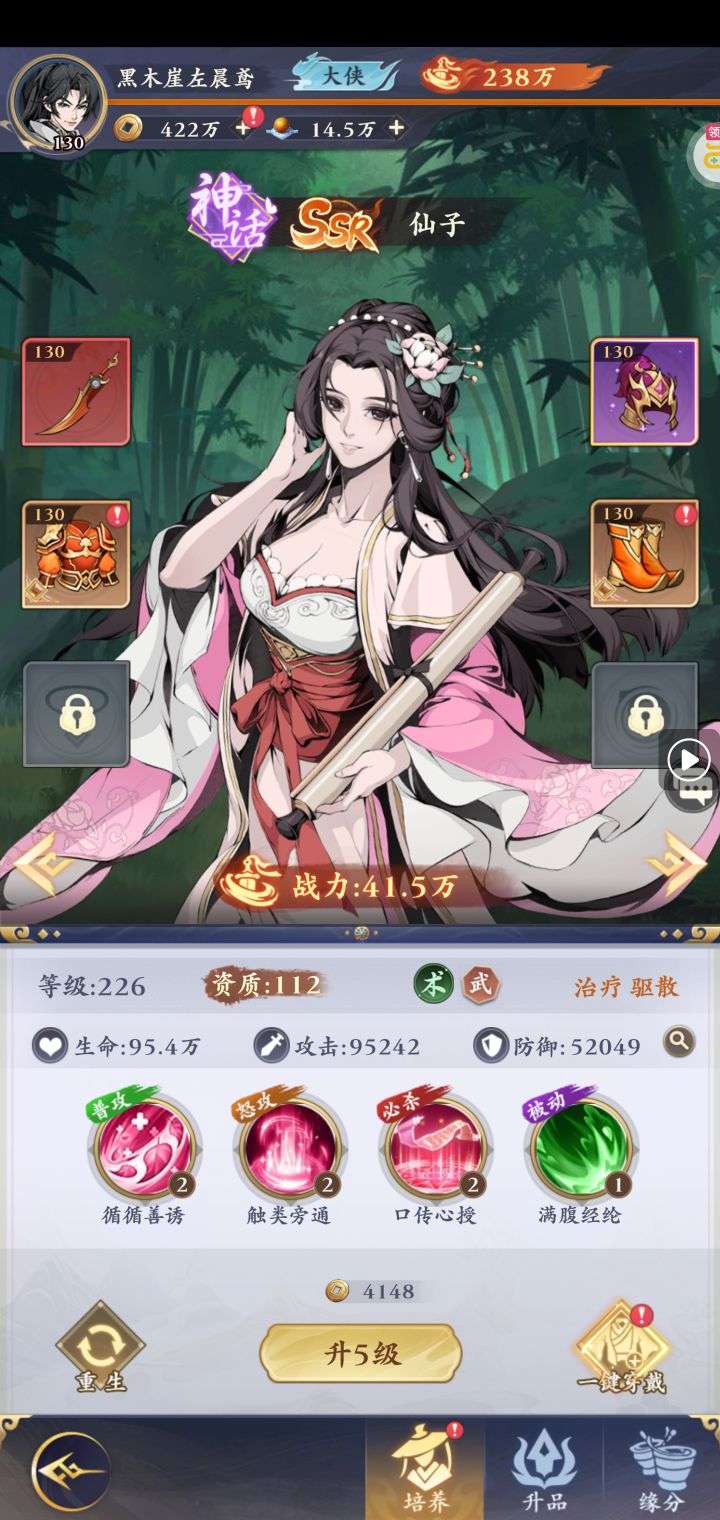Add more gold coins with plus
The width and height of the screenshot is (720, 1520).
coord(242,128)
